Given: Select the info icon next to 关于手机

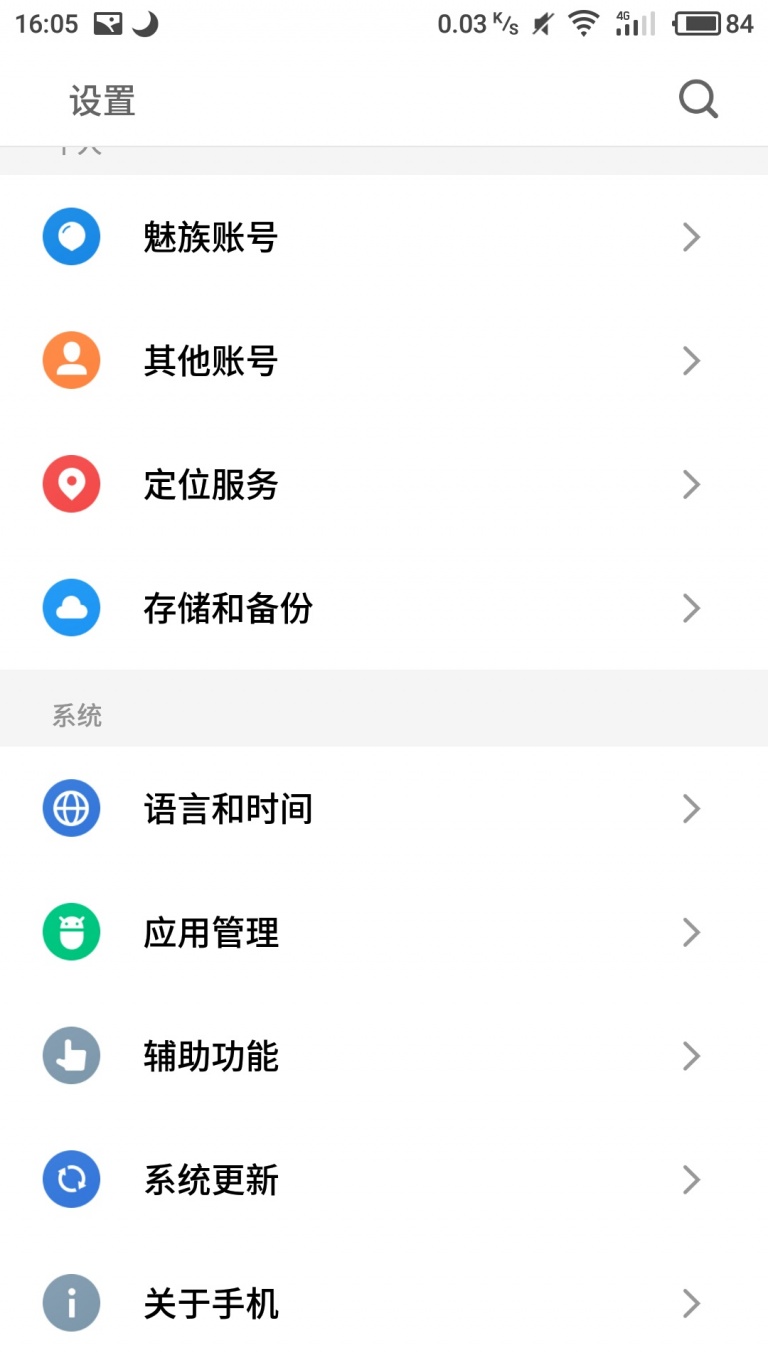Looking at the screenshot, I should click(x=71, y=1303).
